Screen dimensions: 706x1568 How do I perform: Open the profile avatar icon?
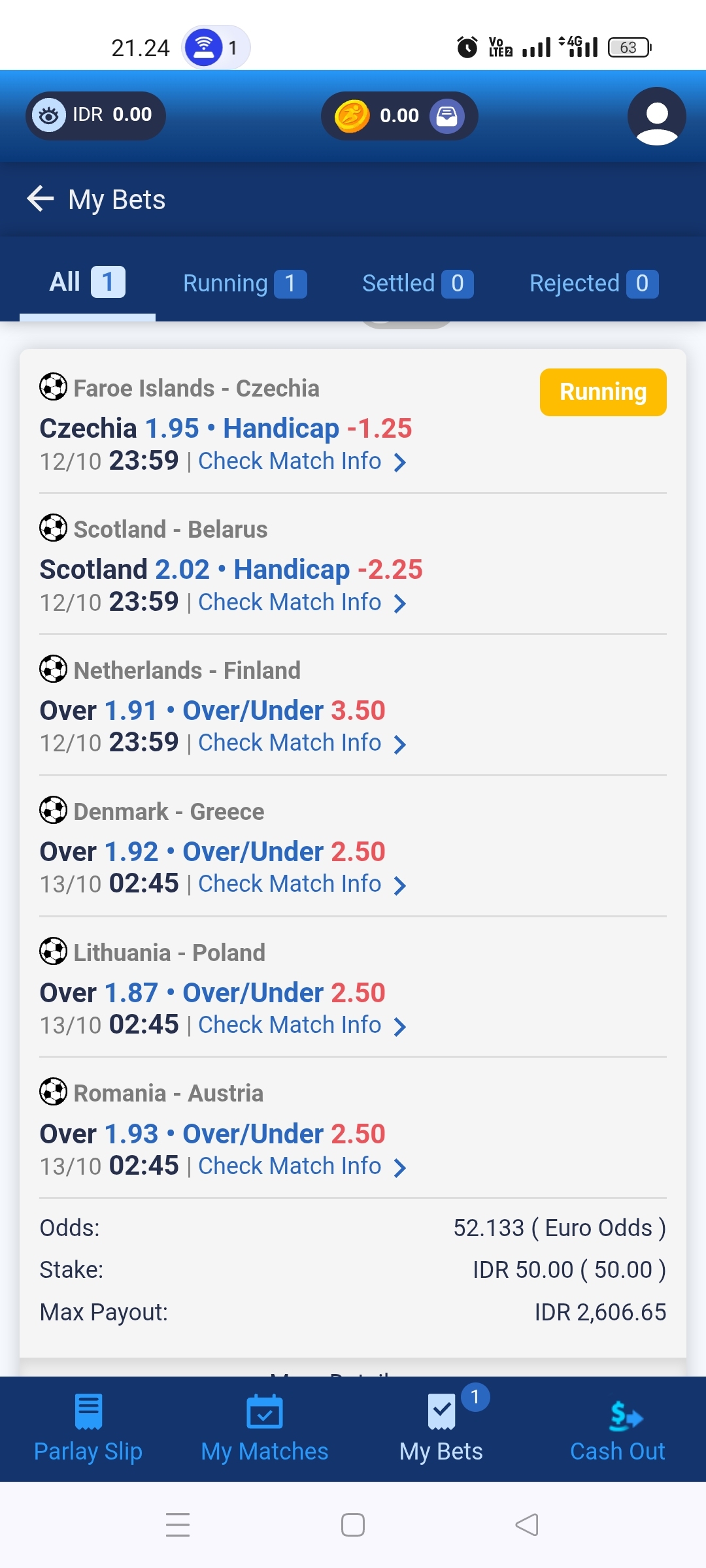click(656, 116)
